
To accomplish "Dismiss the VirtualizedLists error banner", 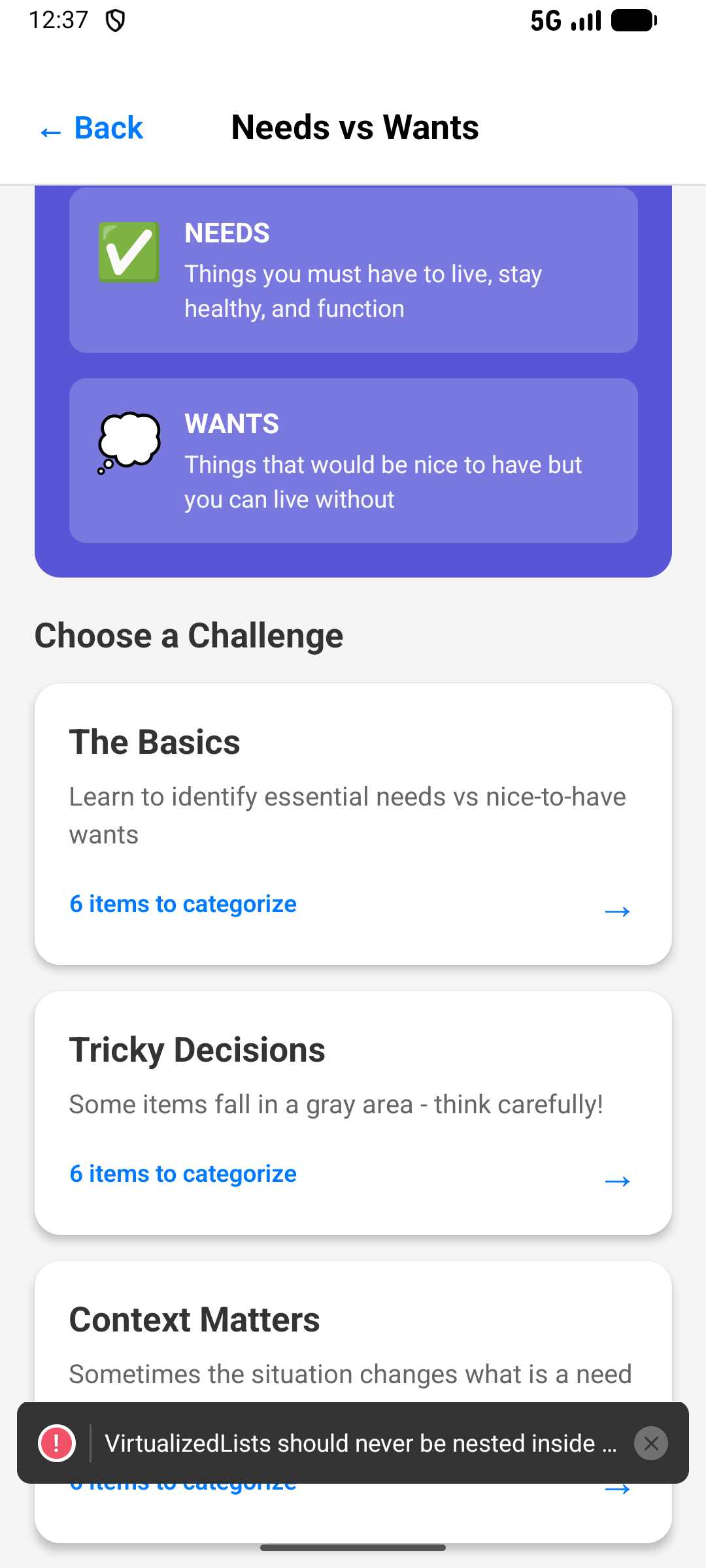I will 650,1443.
